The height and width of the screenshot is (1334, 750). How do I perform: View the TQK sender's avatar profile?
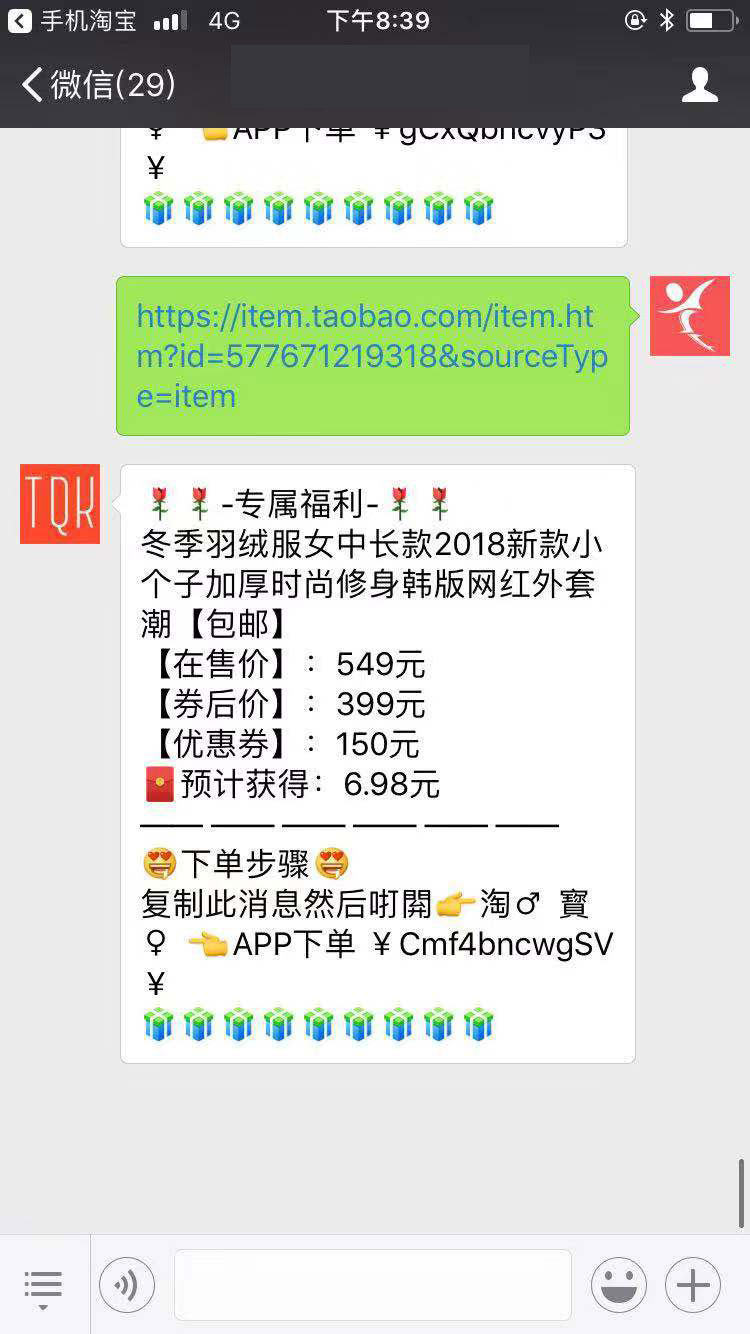(60, 504)
